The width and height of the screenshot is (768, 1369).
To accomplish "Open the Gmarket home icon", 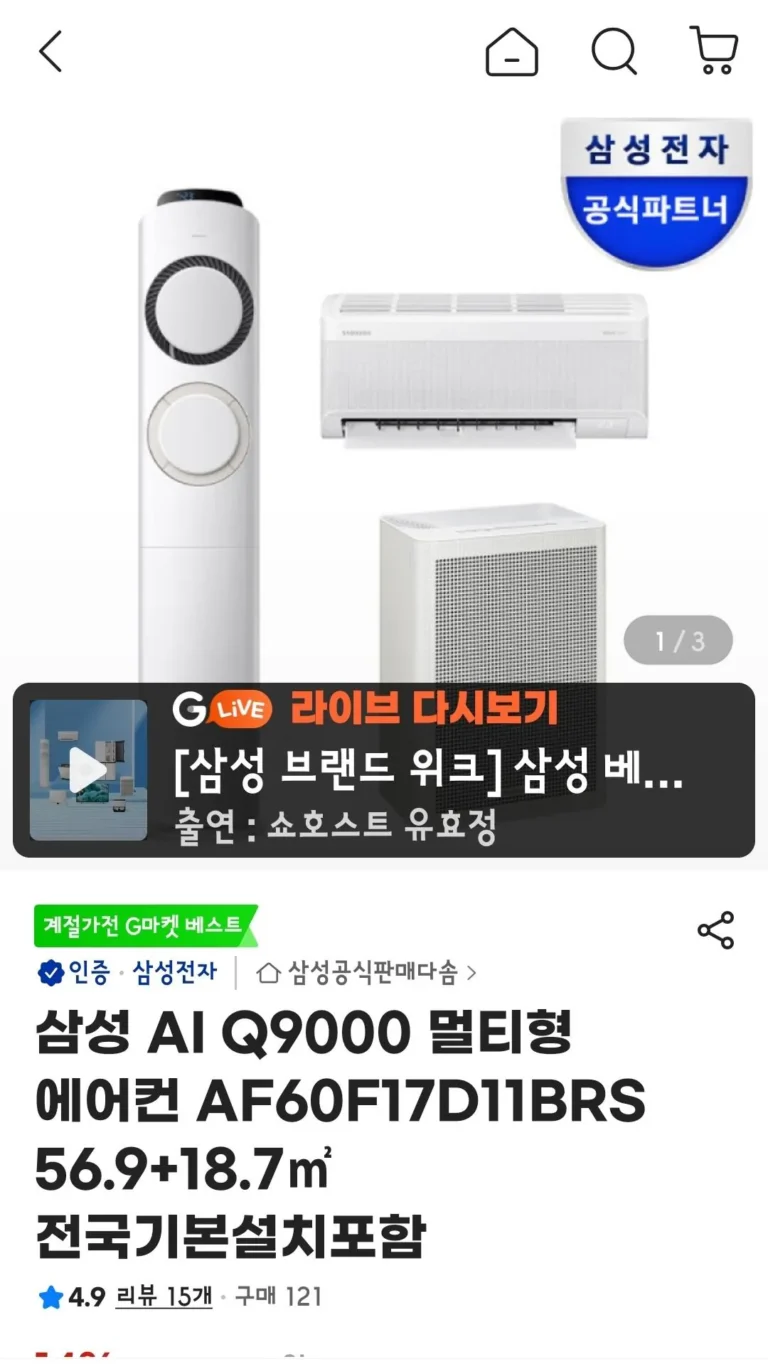I will [x=512, y=51].
